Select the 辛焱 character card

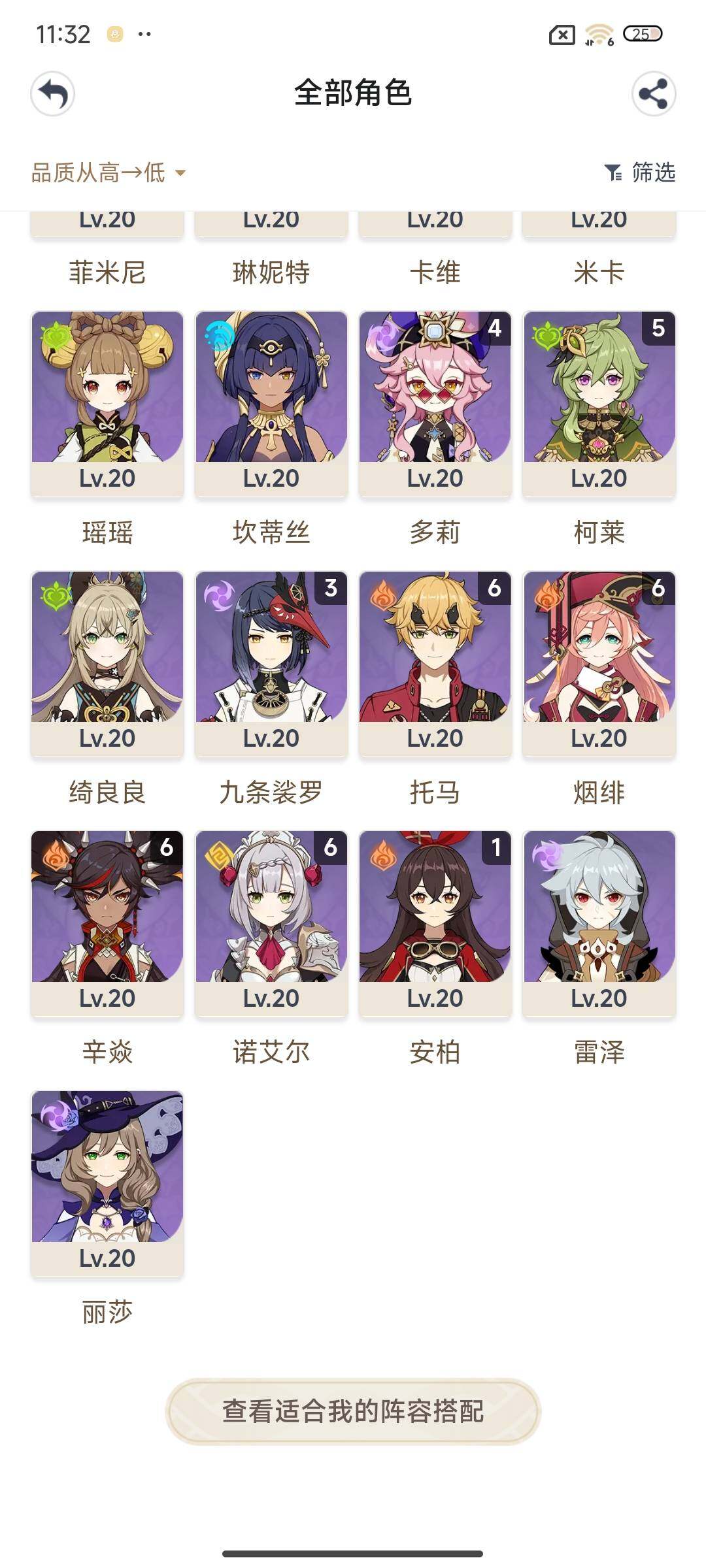[107, 923]
